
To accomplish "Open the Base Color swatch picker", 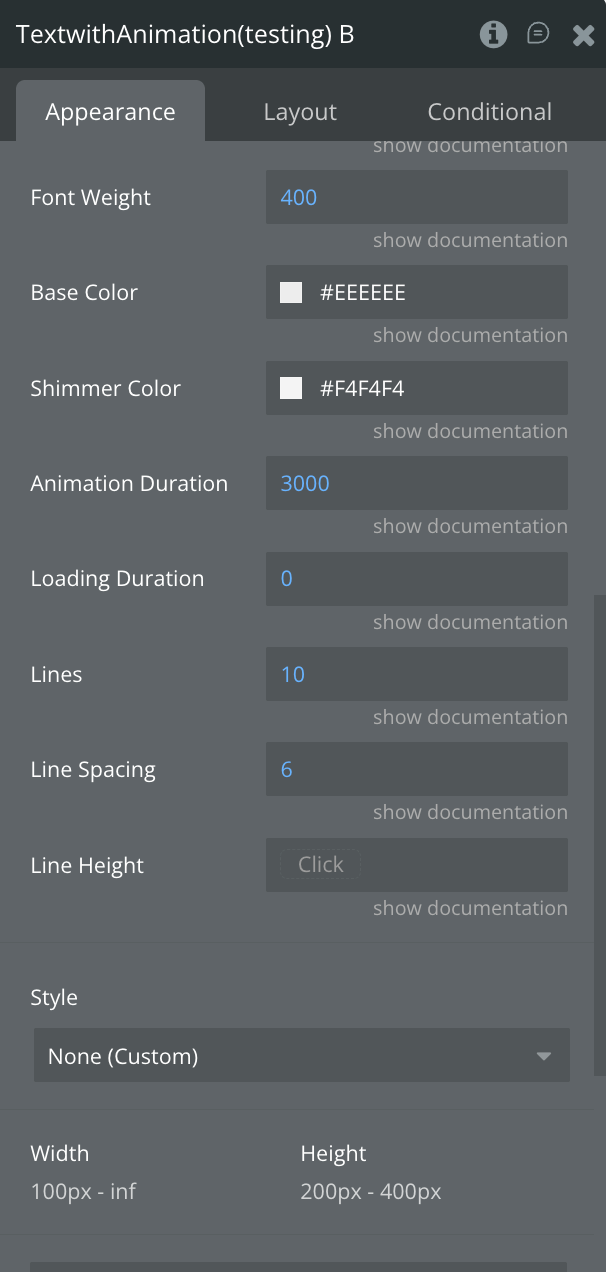I will pyautogui.click(x=291, y=293).
